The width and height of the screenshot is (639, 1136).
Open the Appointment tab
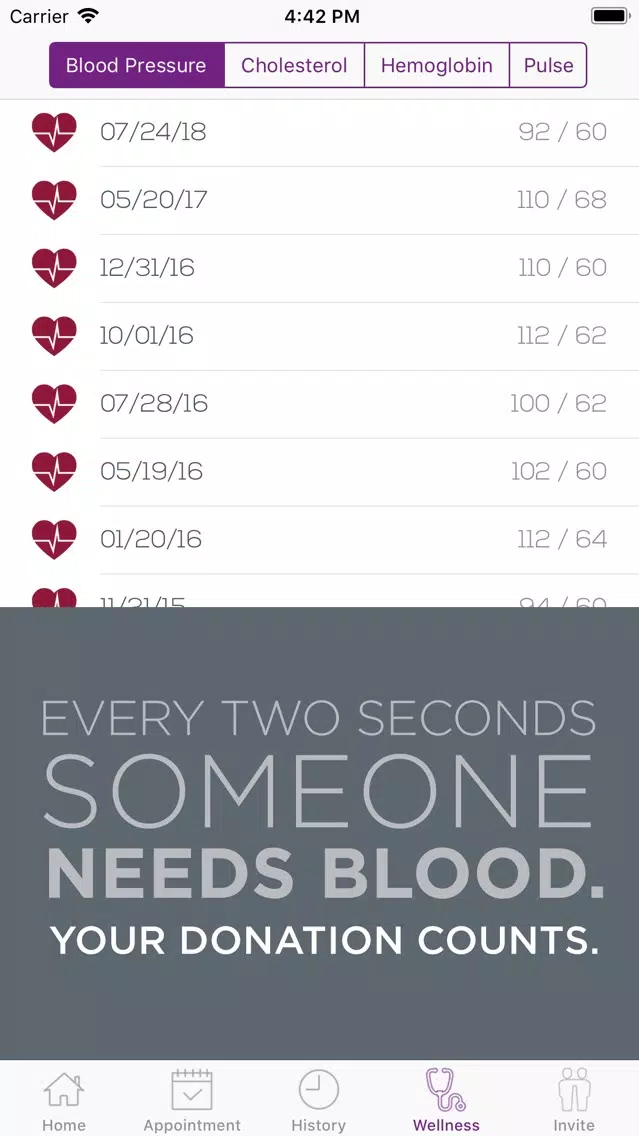coord(192,1100)
